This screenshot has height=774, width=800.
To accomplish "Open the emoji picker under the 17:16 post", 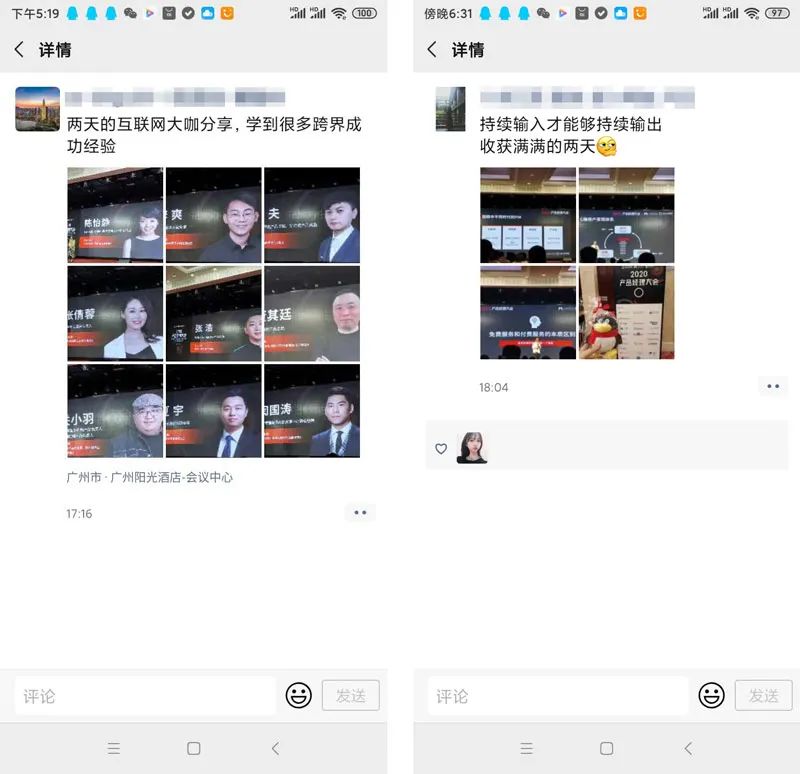I will click(x=298, y=695).
